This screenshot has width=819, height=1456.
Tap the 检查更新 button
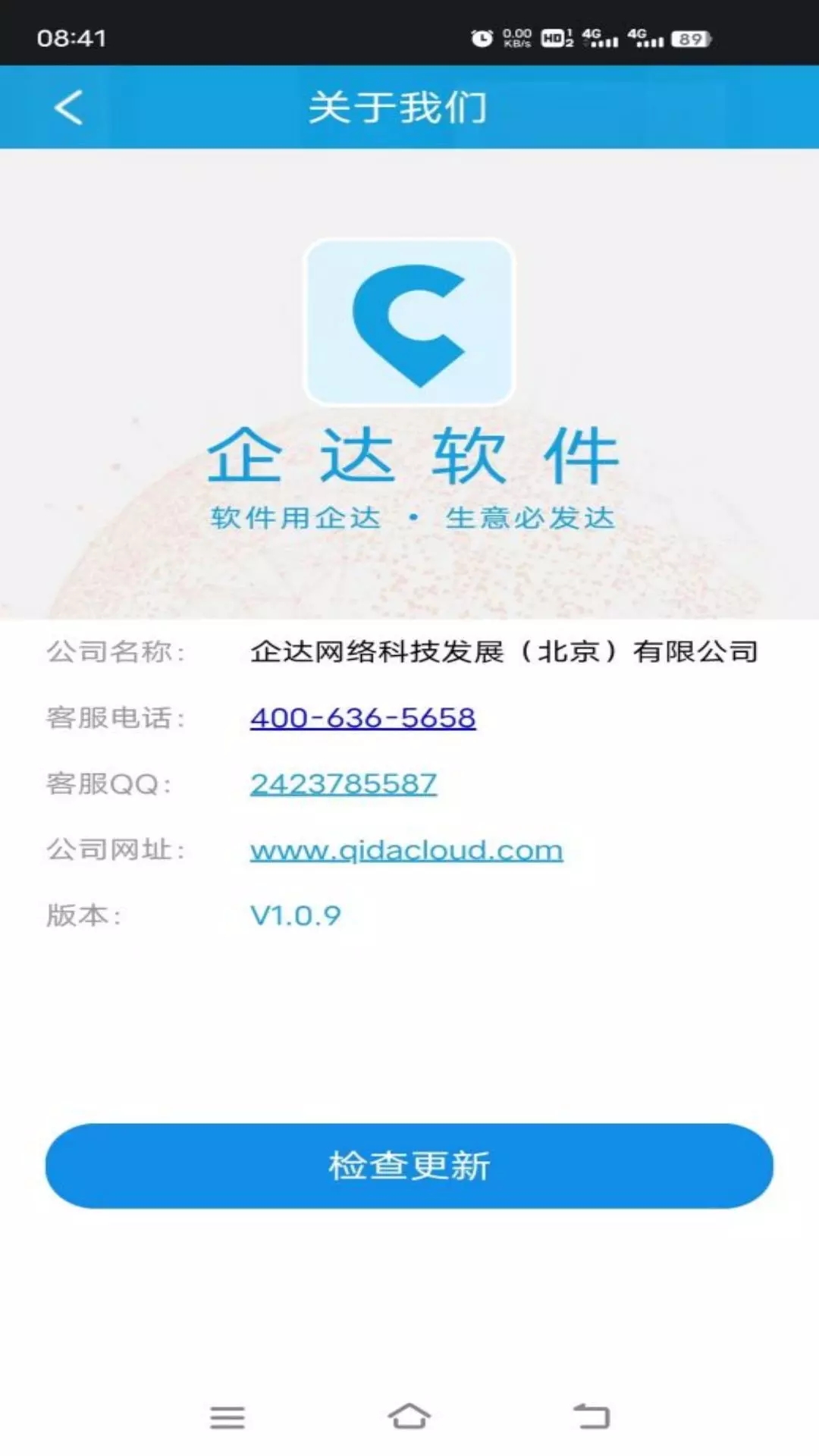tap(409, 1166)
